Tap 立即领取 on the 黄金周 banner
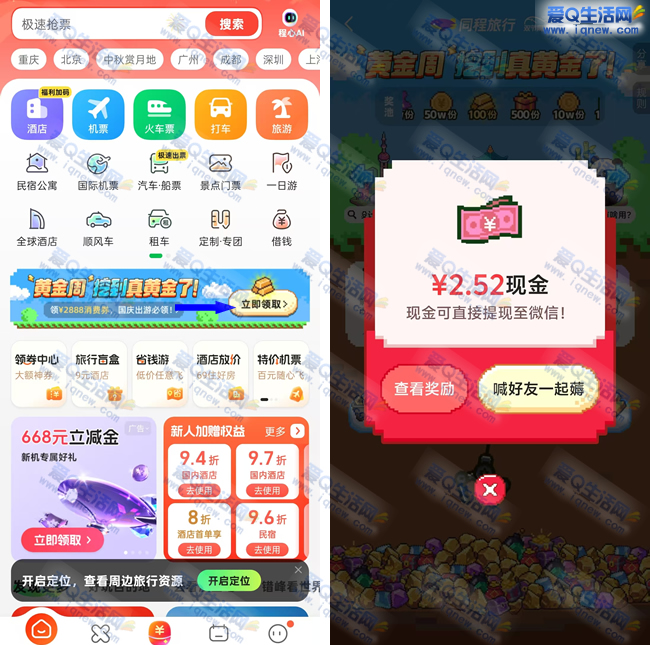 (x=263, y=303)
